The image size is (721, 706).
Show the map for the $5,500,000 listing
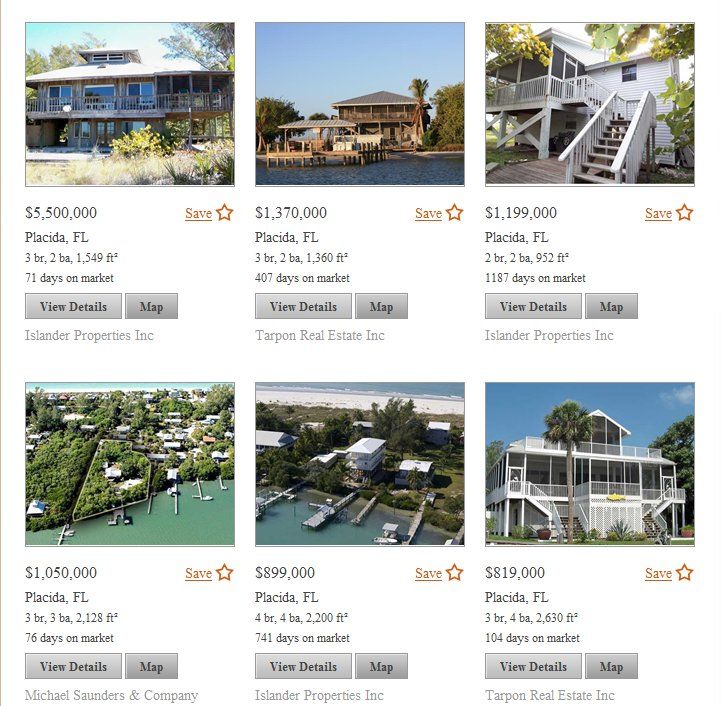pos(151,307)
